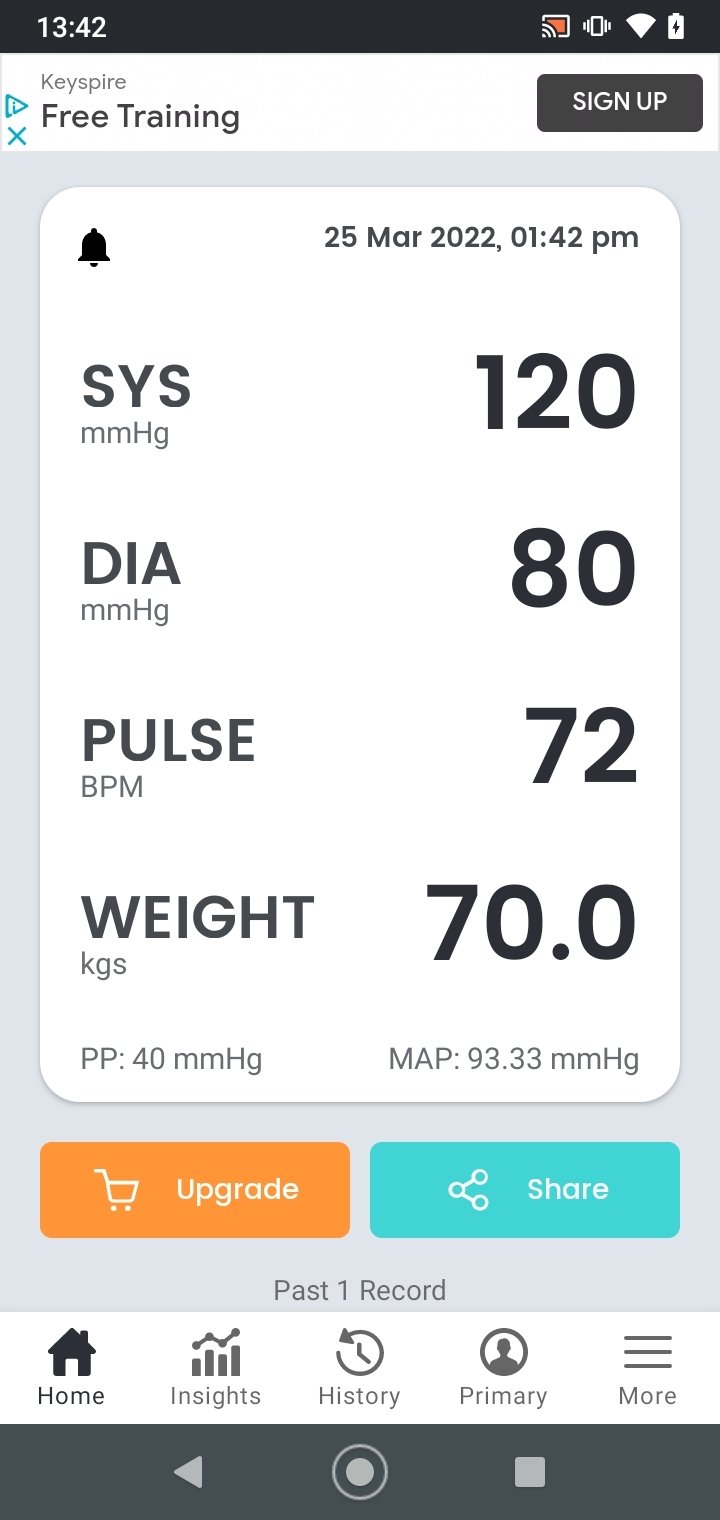Viewport: 720px width, 1520px height.
Task: Tap the orange Upgrade button
Action: point(195,1190)
